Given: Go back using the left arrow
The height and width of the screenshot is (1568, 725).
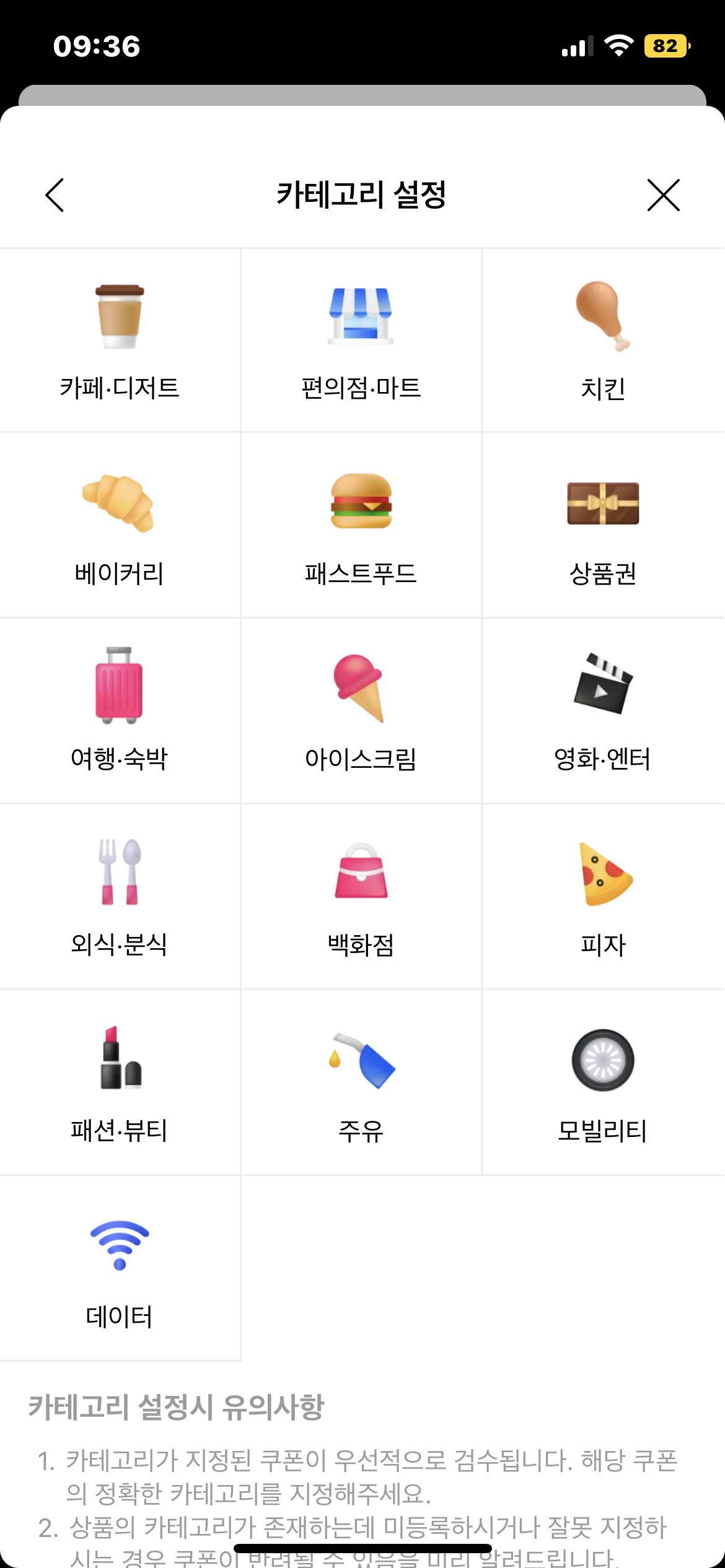Looking at the screenshot, I should [55, 195].
